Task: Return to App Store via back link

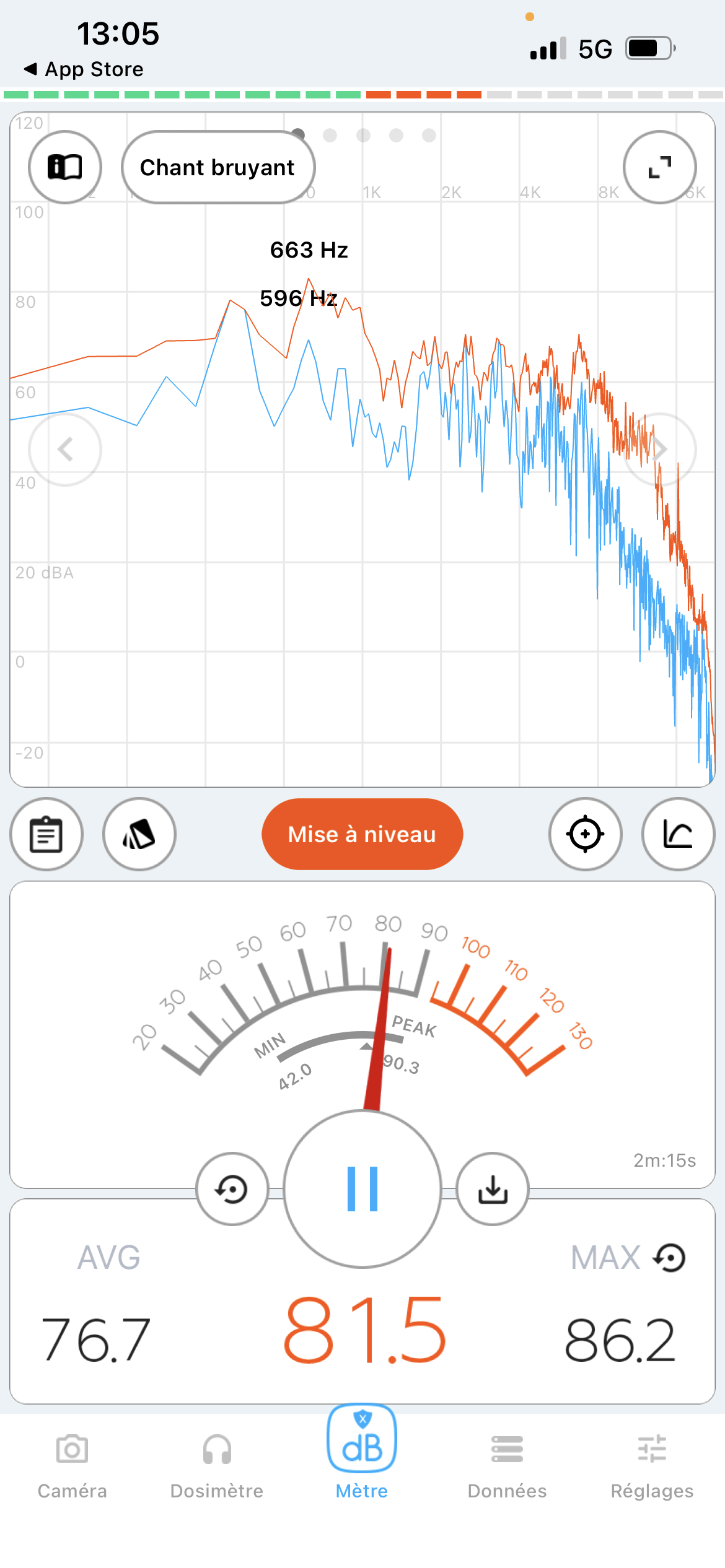Action: pos(84,69)
